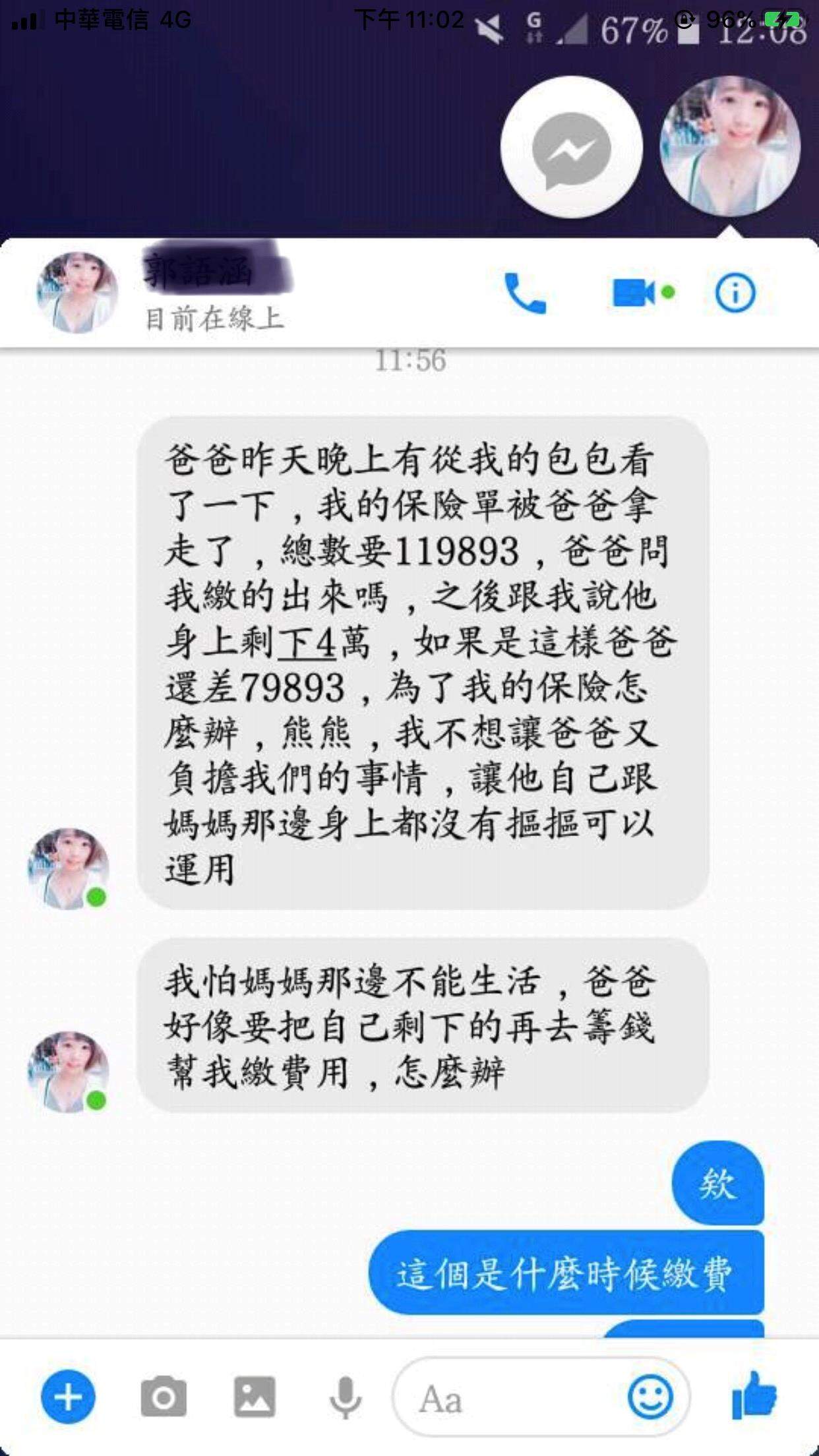Viewport: 819px width, 1456px height.
Task: Send a thumbs-up like
Action: click(754, 1395)
